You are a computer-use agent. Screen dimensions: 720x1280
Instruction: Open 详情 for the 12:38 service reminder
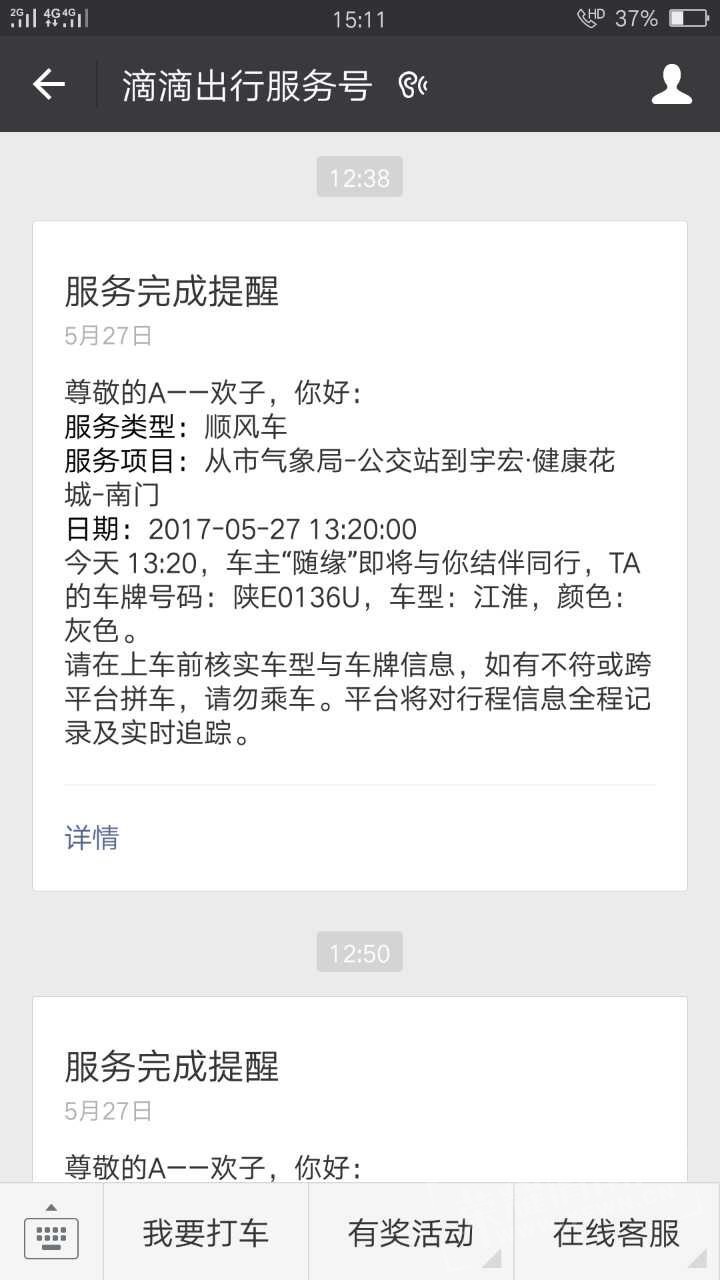(x=92, y=837)
